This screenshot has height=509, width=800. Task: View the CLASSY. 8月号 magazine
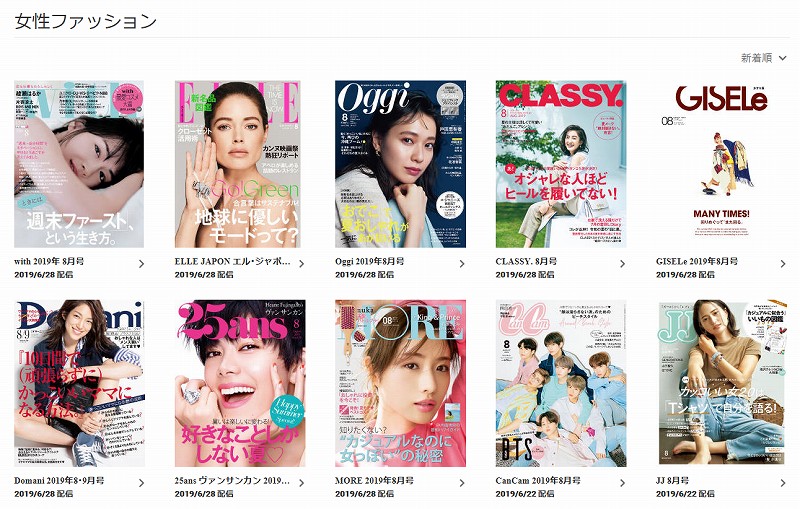tap(560, 164)
